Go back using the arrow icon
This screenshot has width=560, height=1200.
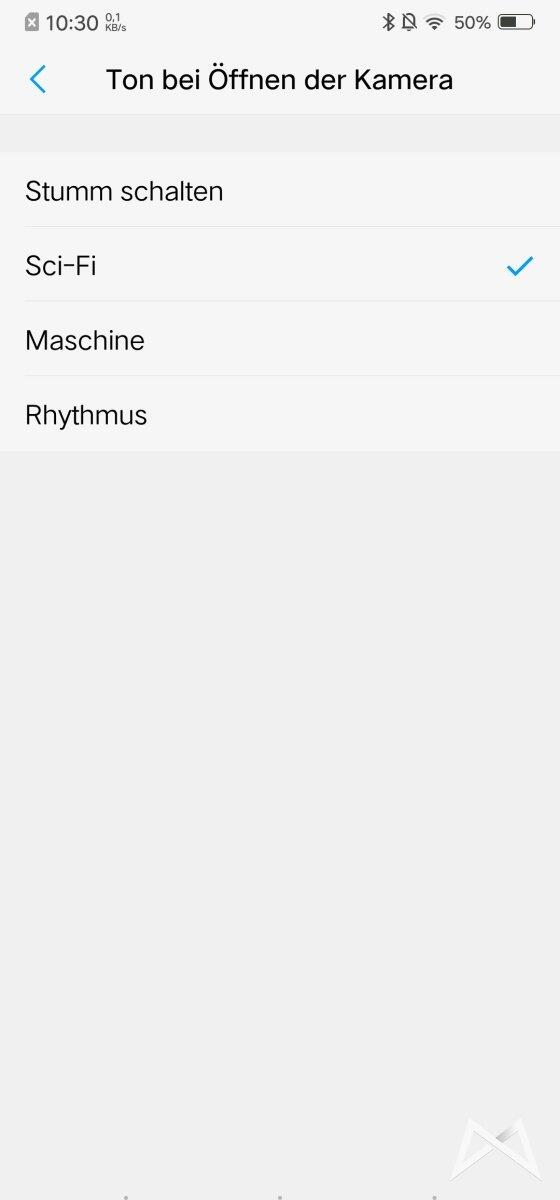pyautogui.click(x=38, y=79)
